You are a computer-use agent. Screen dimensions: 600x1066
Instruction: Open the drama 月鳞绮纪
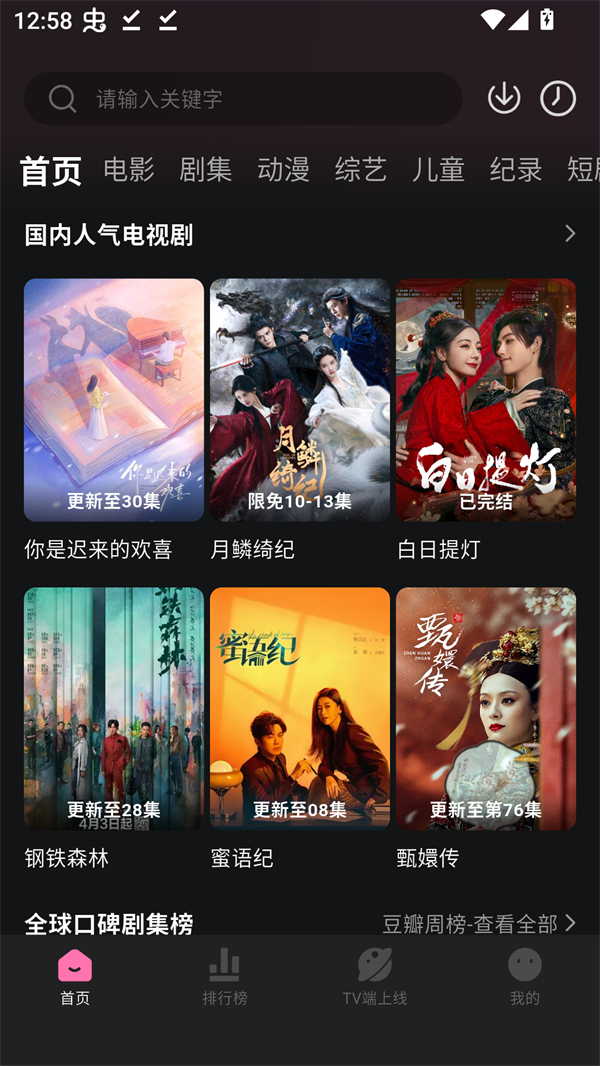(300, 400)
